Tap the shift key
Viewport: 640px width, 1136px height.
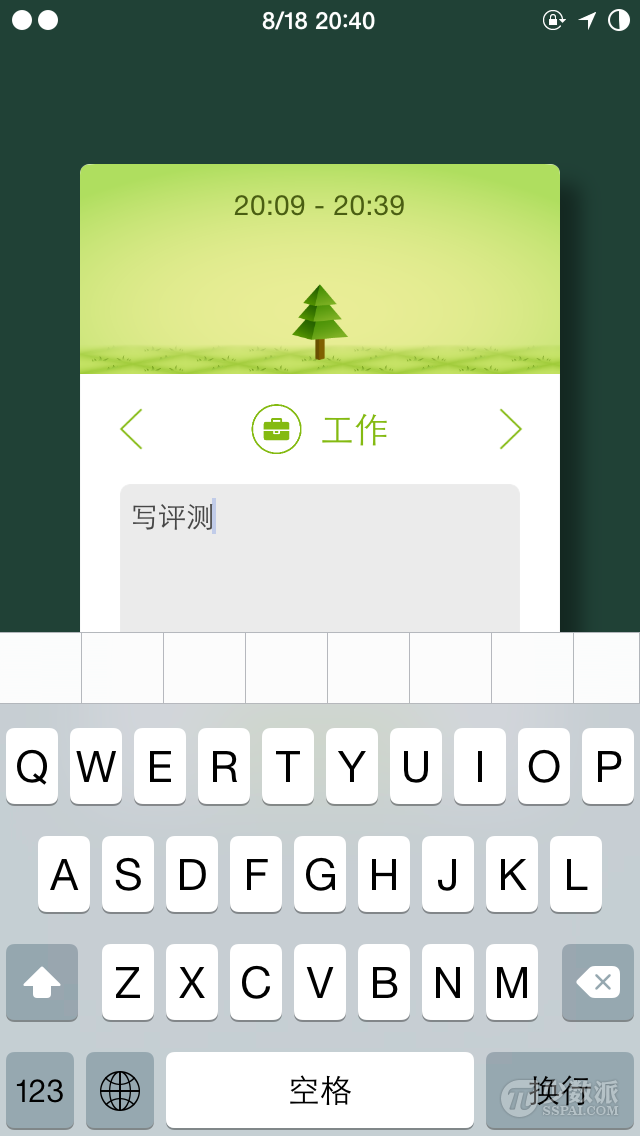pyautogui.click(x=42, y=982)
